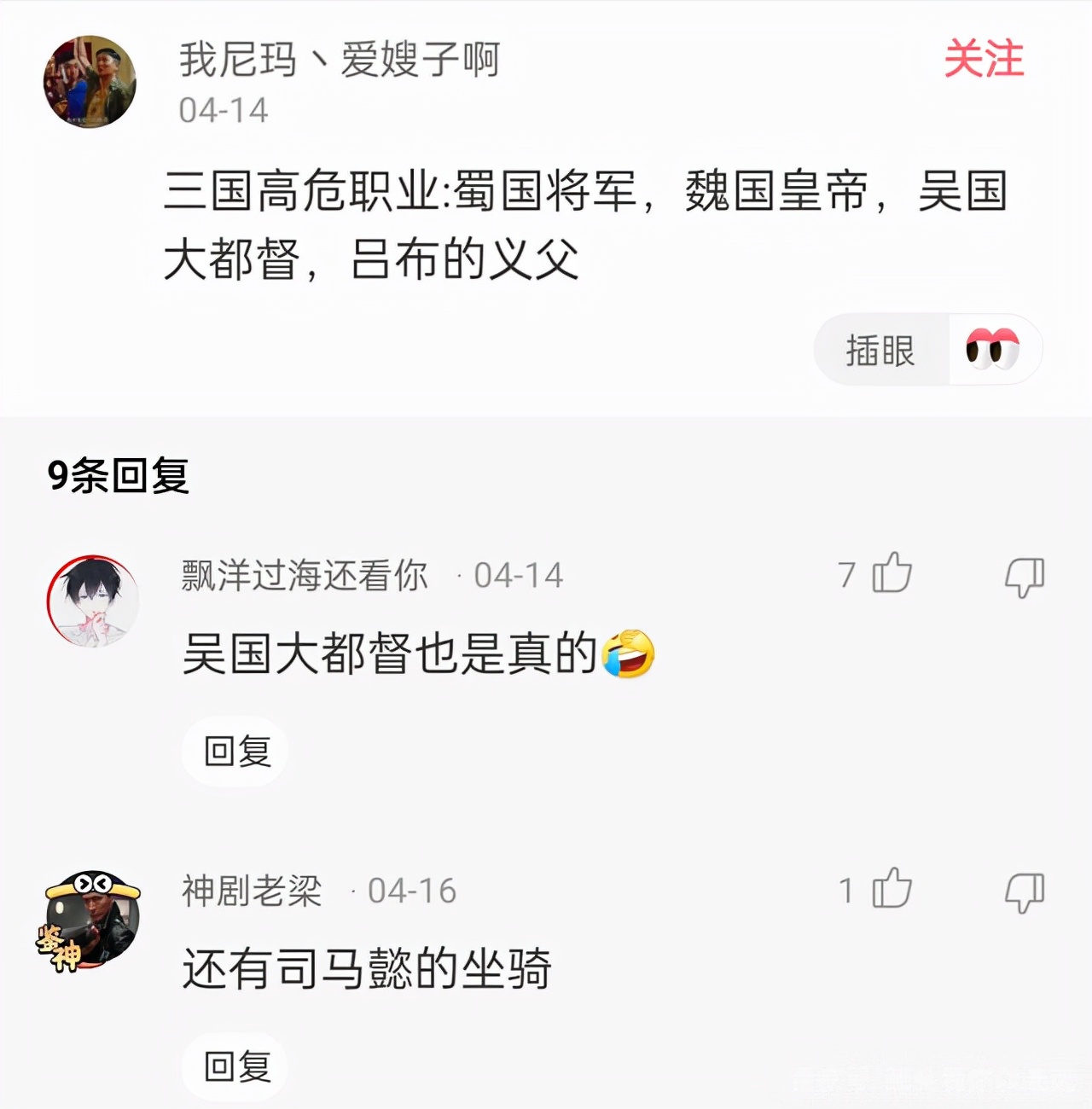Open the profile avatar of 我尼玛、爱嫂子啊
The height and width of the screenshot is (1109, 1092).
tap(90, 82)
